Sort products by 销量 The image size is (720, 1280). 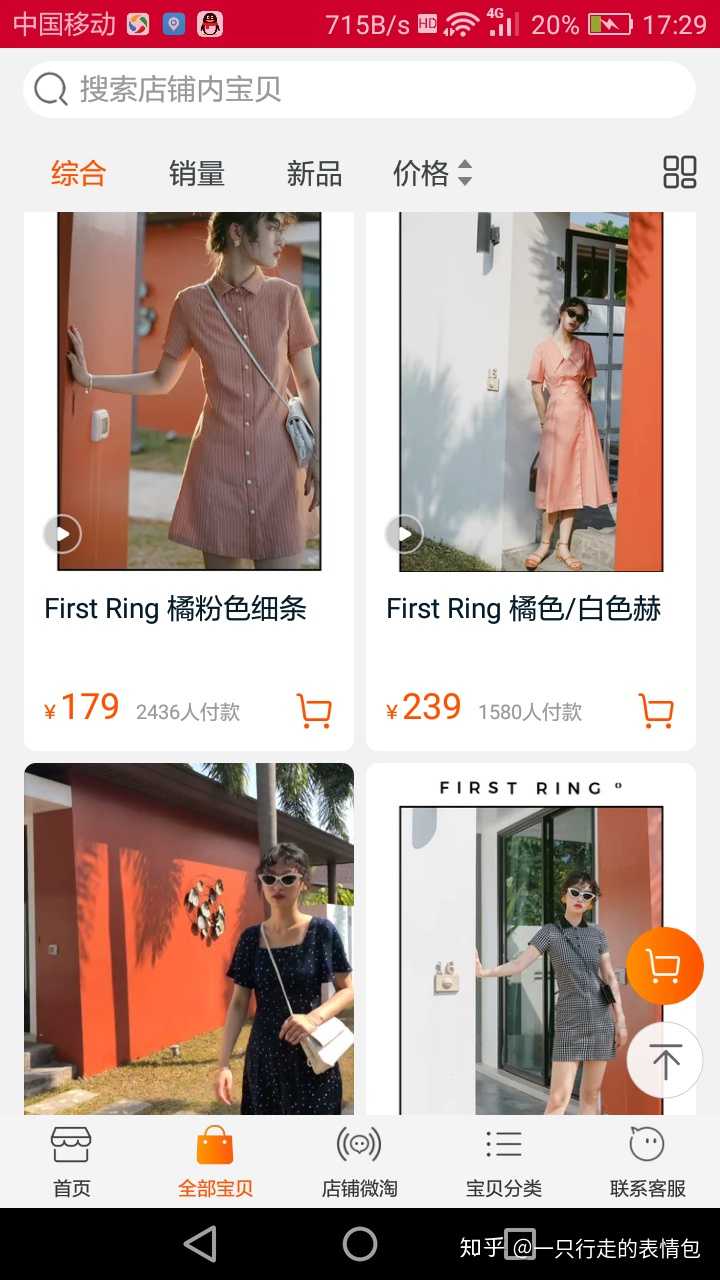pyautogui.click(x=196, y=174)
